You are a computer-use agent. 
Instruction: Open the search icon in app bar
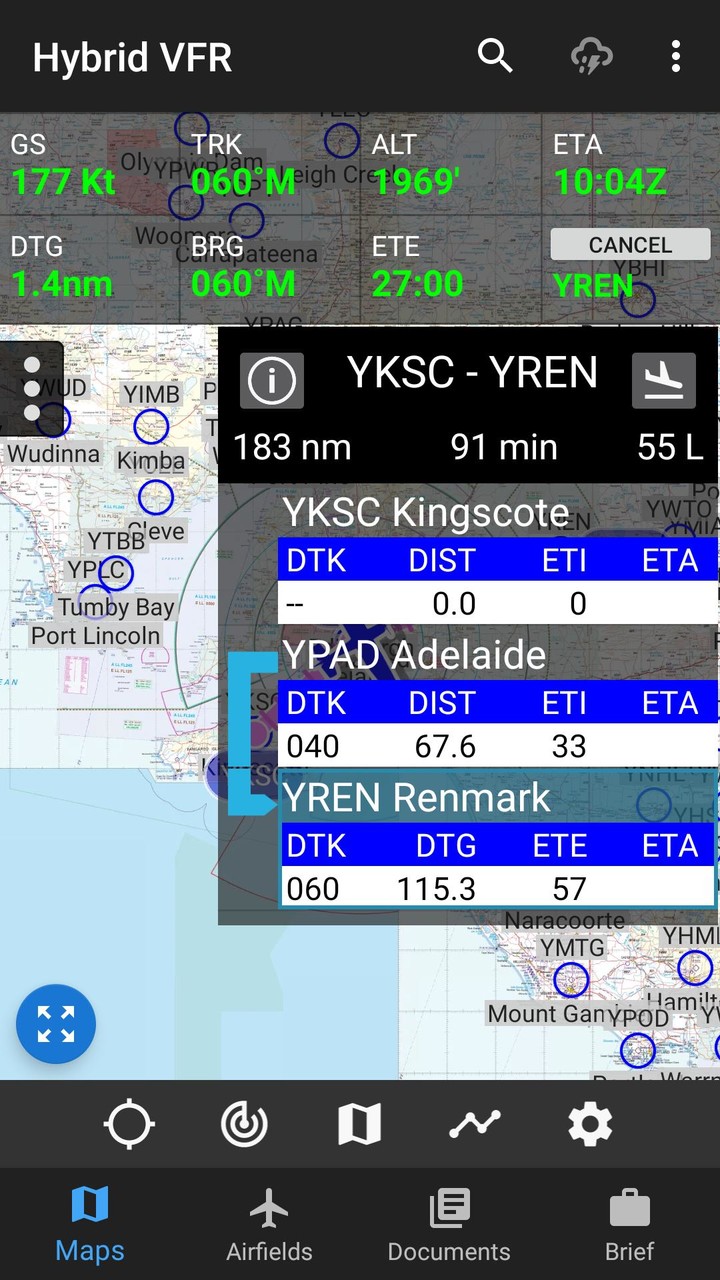pyautogui.click(x=495, y=57)
